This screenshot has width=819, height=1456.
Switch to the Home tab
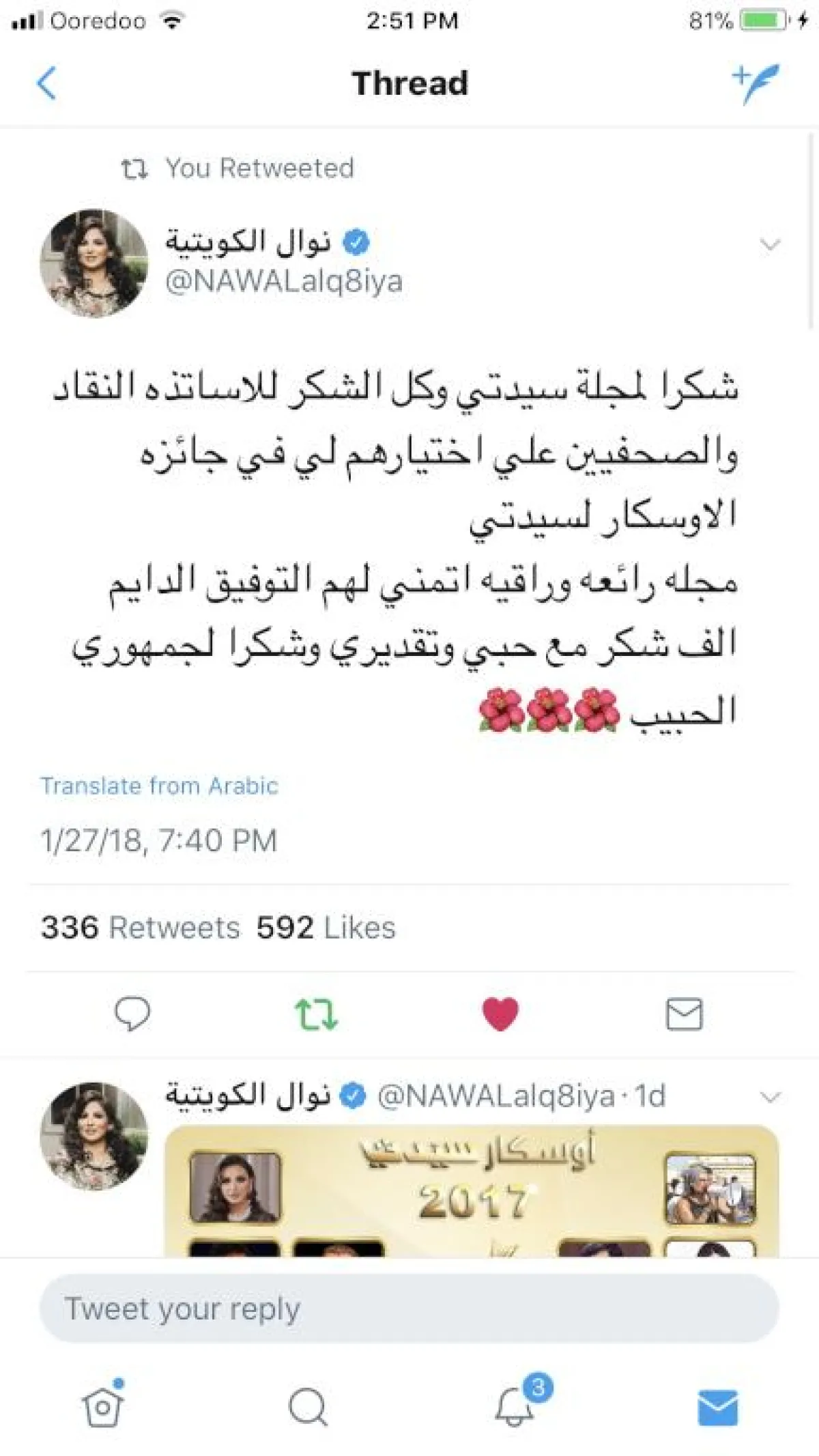(x=102, y=1406)
